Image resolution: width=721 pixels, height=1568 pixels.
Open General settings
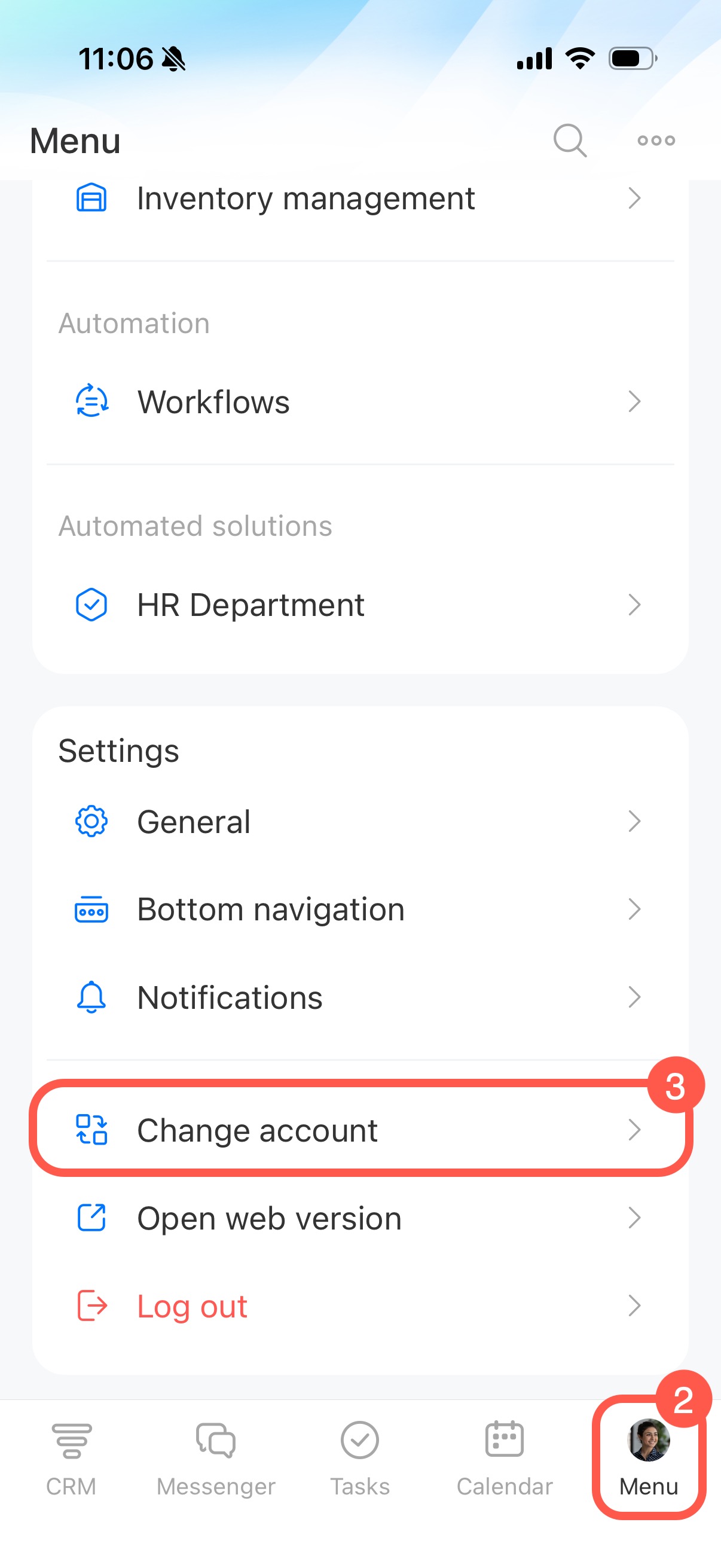coord(359,822)
